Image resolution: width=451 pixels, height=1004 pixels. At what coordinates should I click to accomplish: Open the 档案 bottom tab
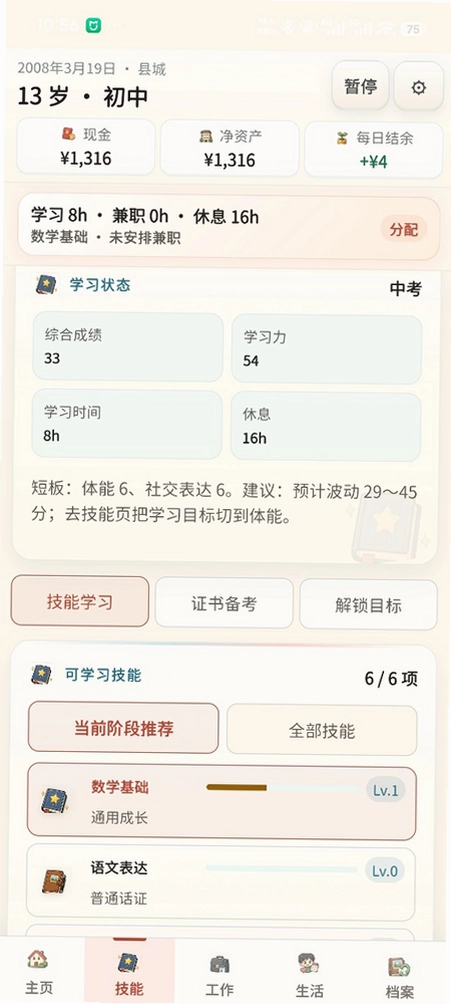[x=400, y=973]
